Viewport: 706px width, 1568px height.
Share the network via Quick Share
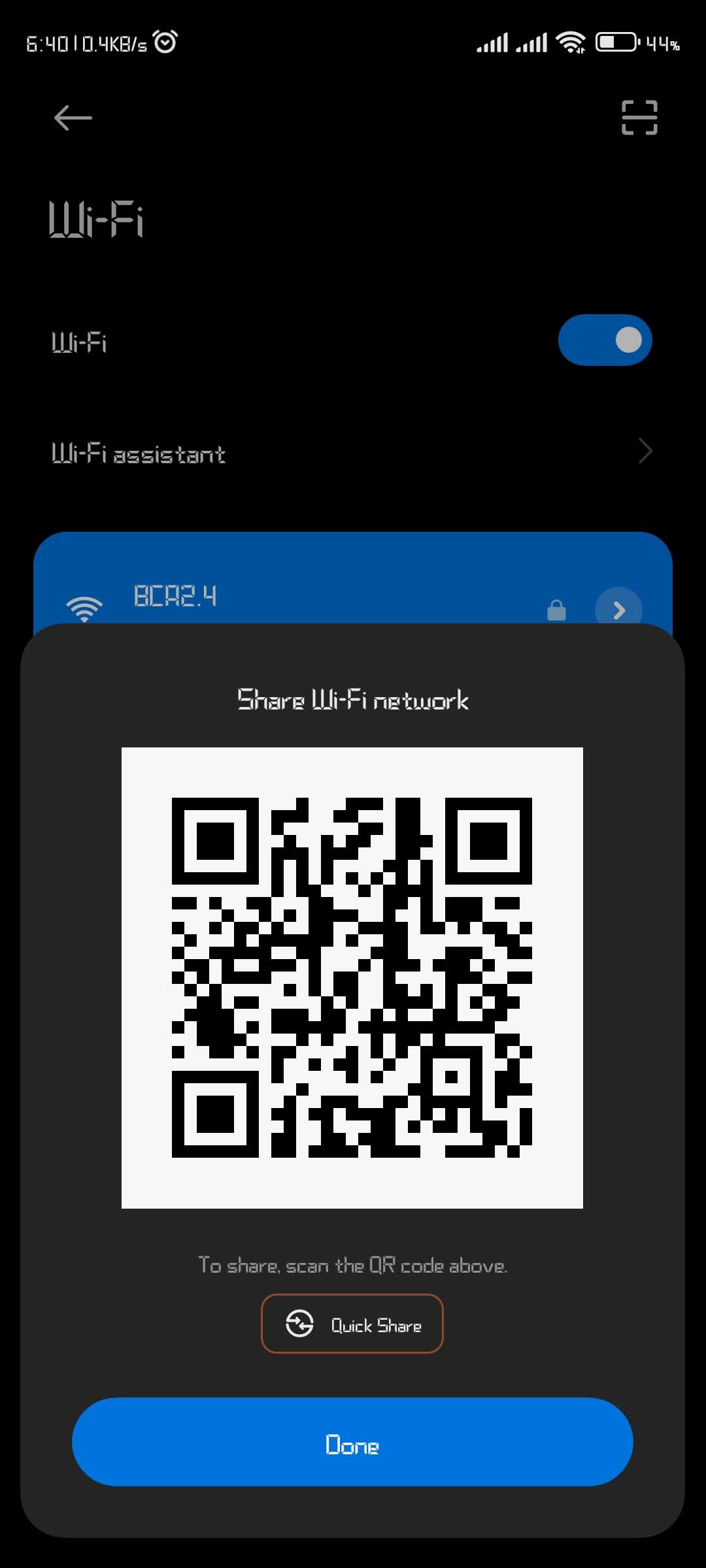tap(352, 1324)
